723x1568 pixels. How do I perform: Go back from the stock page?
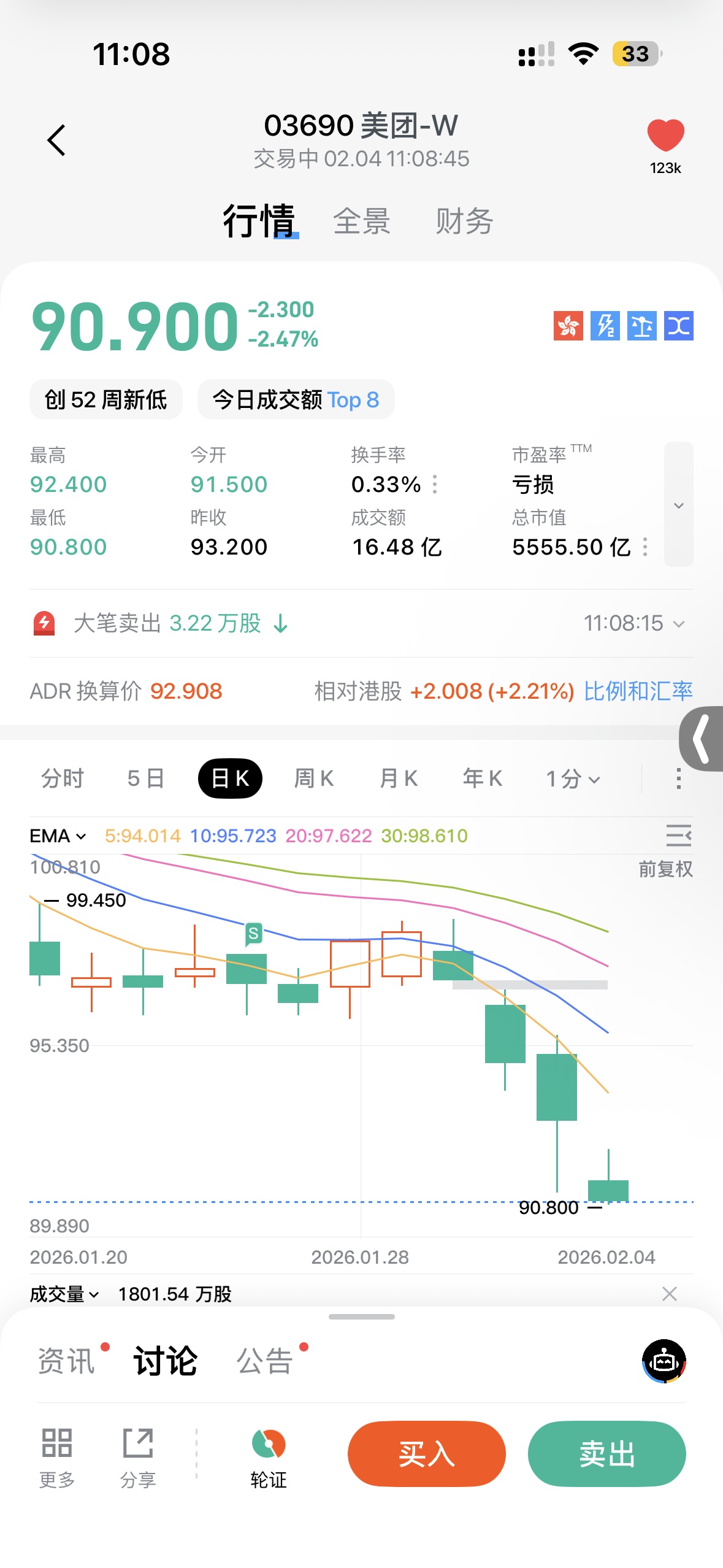[x=56, y=140]
